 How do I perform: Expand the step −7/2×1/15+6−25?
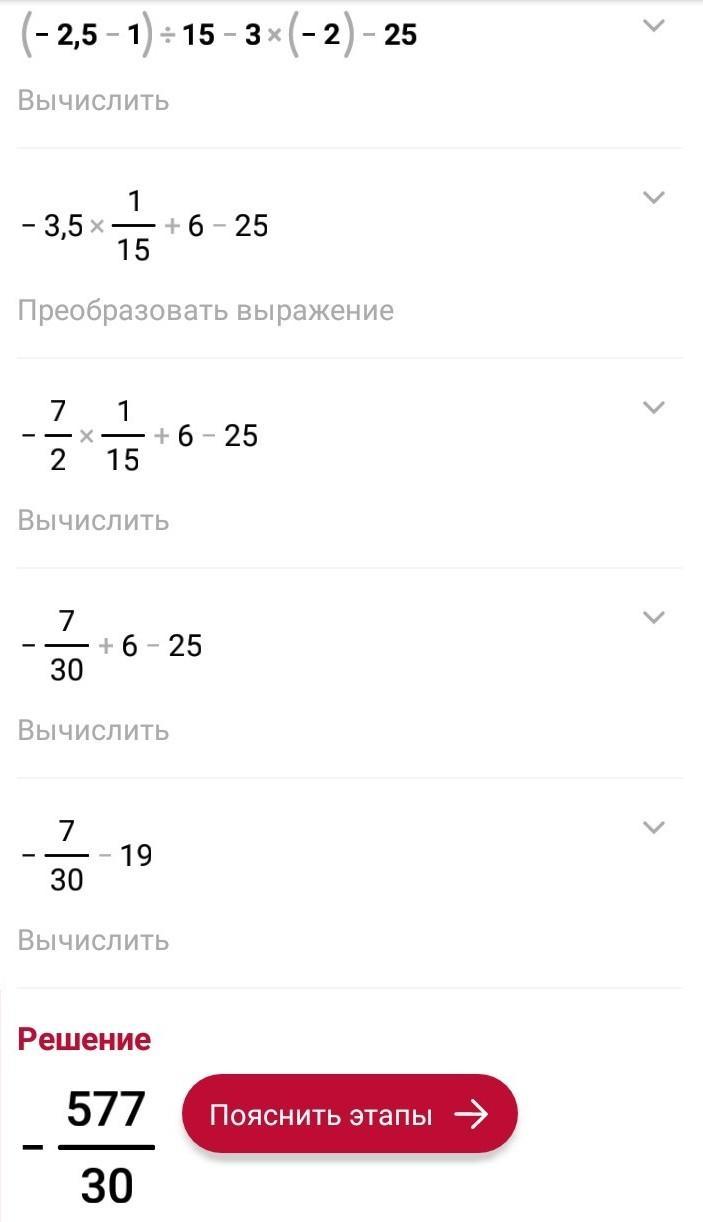pos(653,408)
